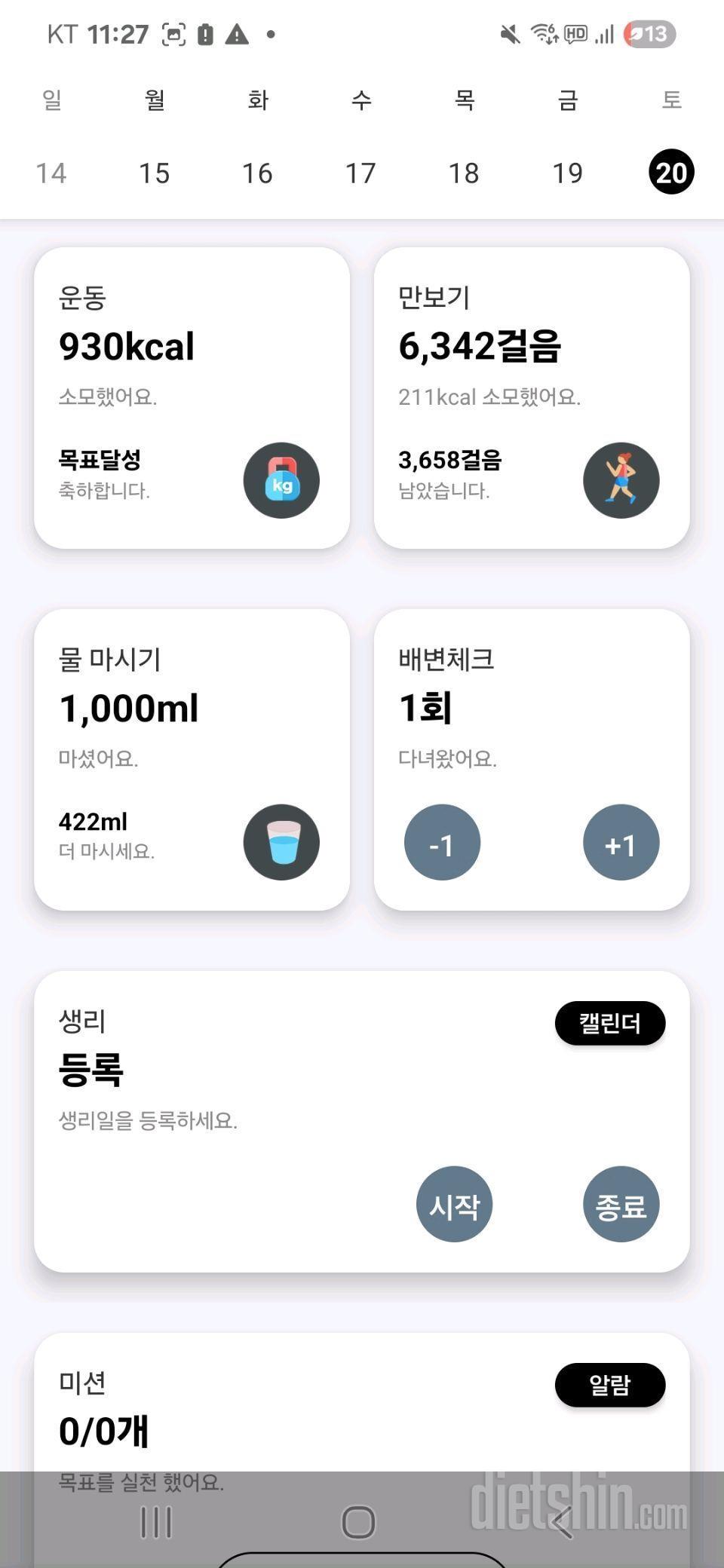The image size is (724, 1568).
Task: Select date 17 in the week calendar
Action: coord(360,173)
